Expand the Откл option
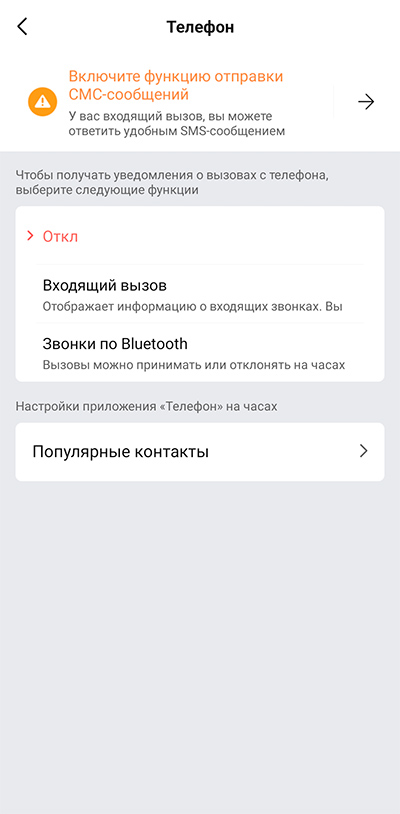 52,237
